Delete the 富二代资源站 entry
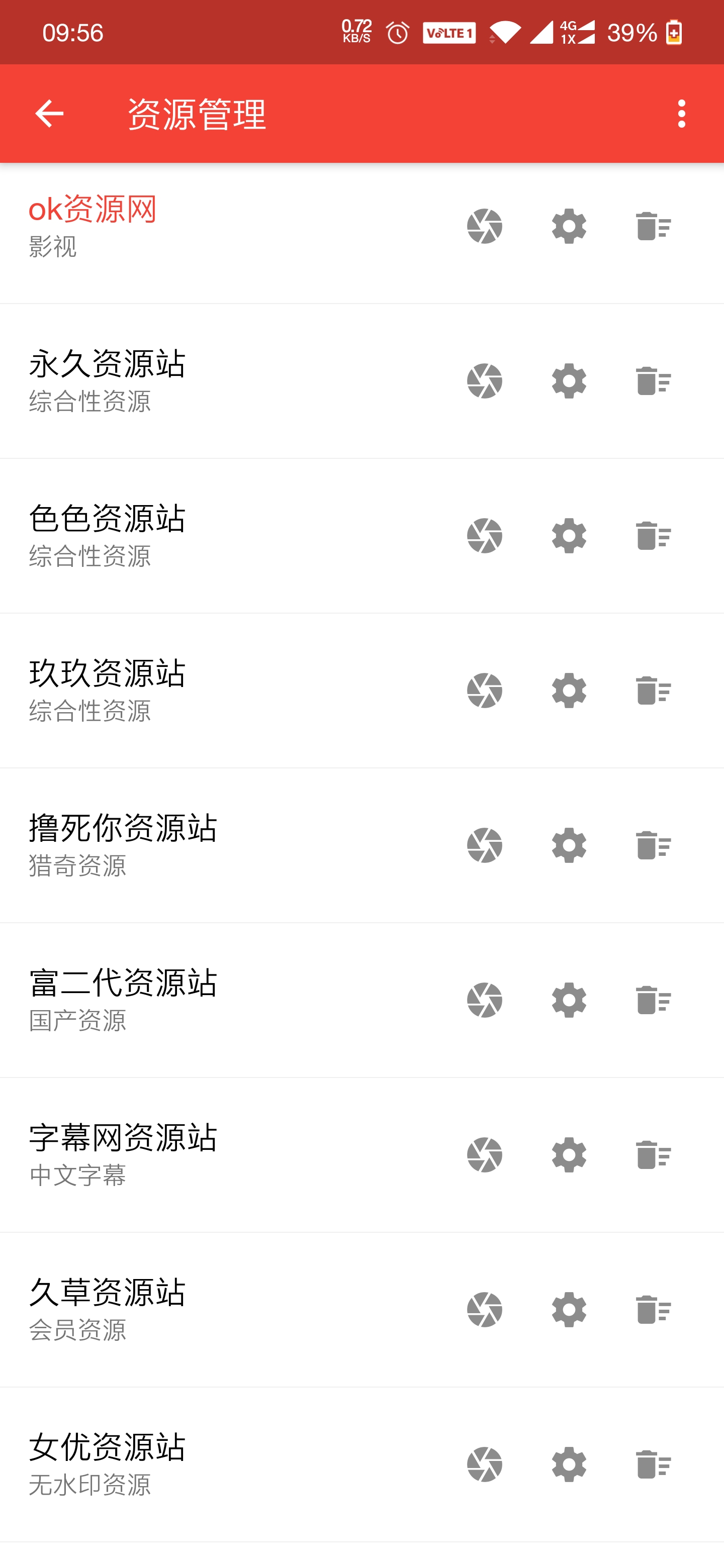 pyautogui.click(x=654, y=1000)
